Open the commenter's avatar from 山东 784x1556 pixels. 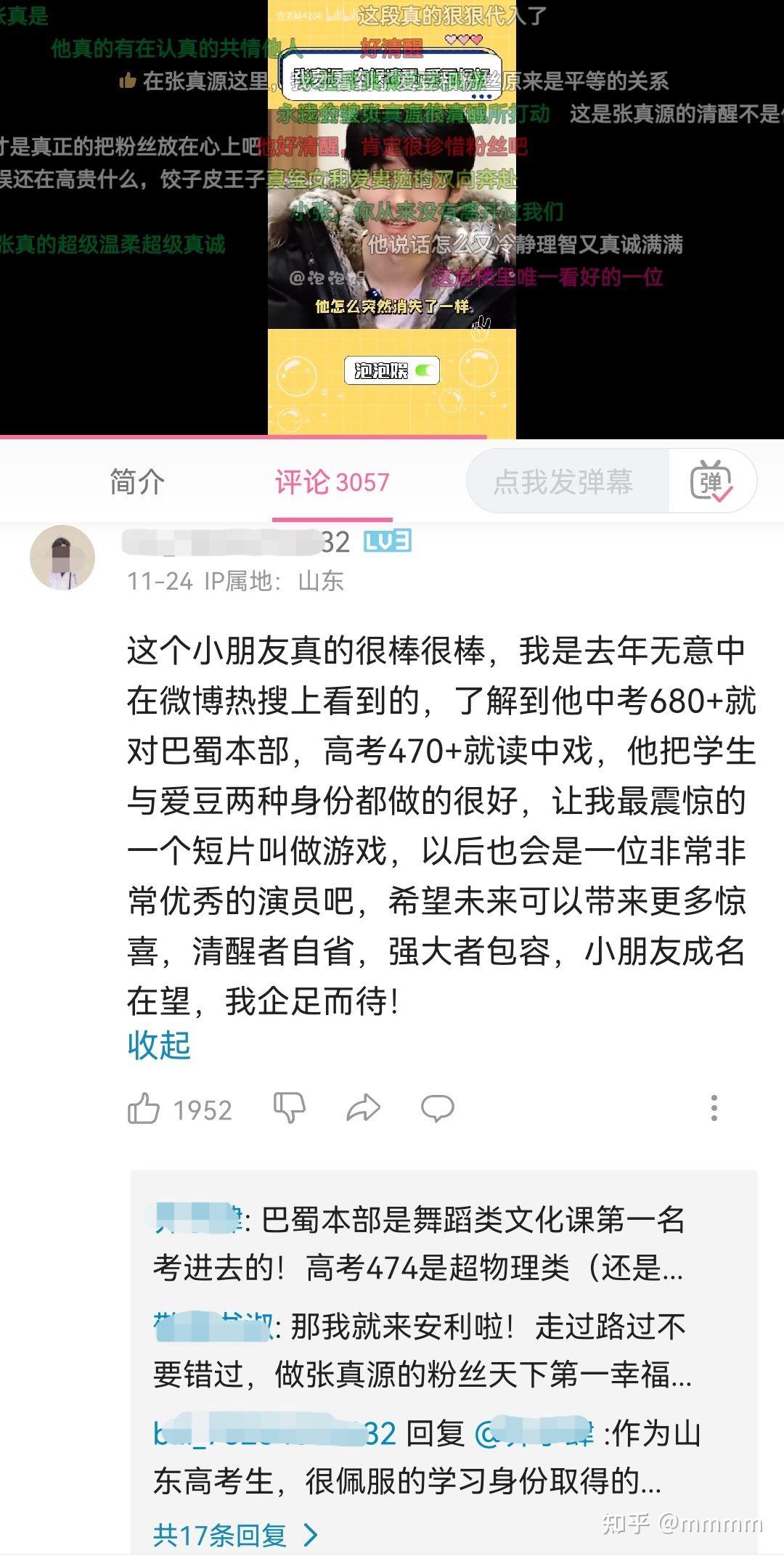(62, 558)
